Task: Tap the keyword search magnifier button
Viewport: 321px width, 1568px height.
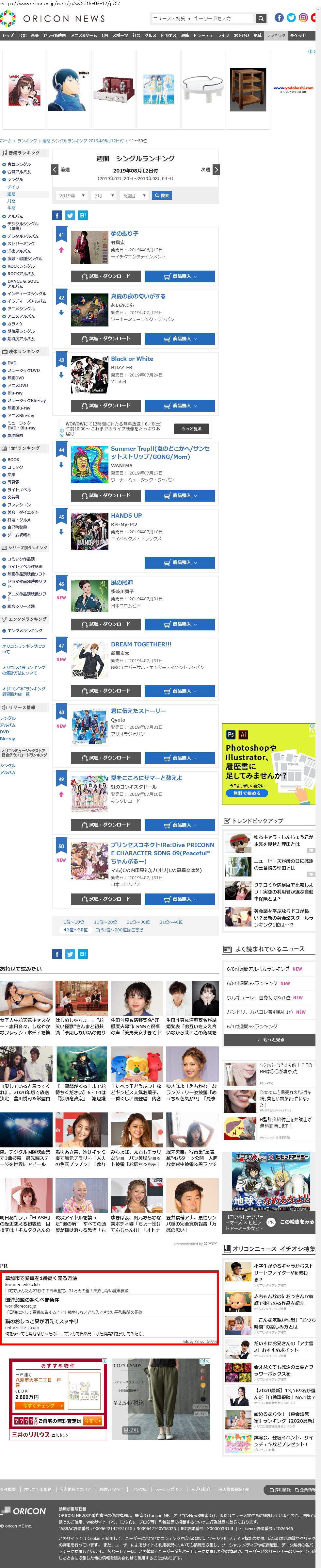Action: (x=260, y=18)
